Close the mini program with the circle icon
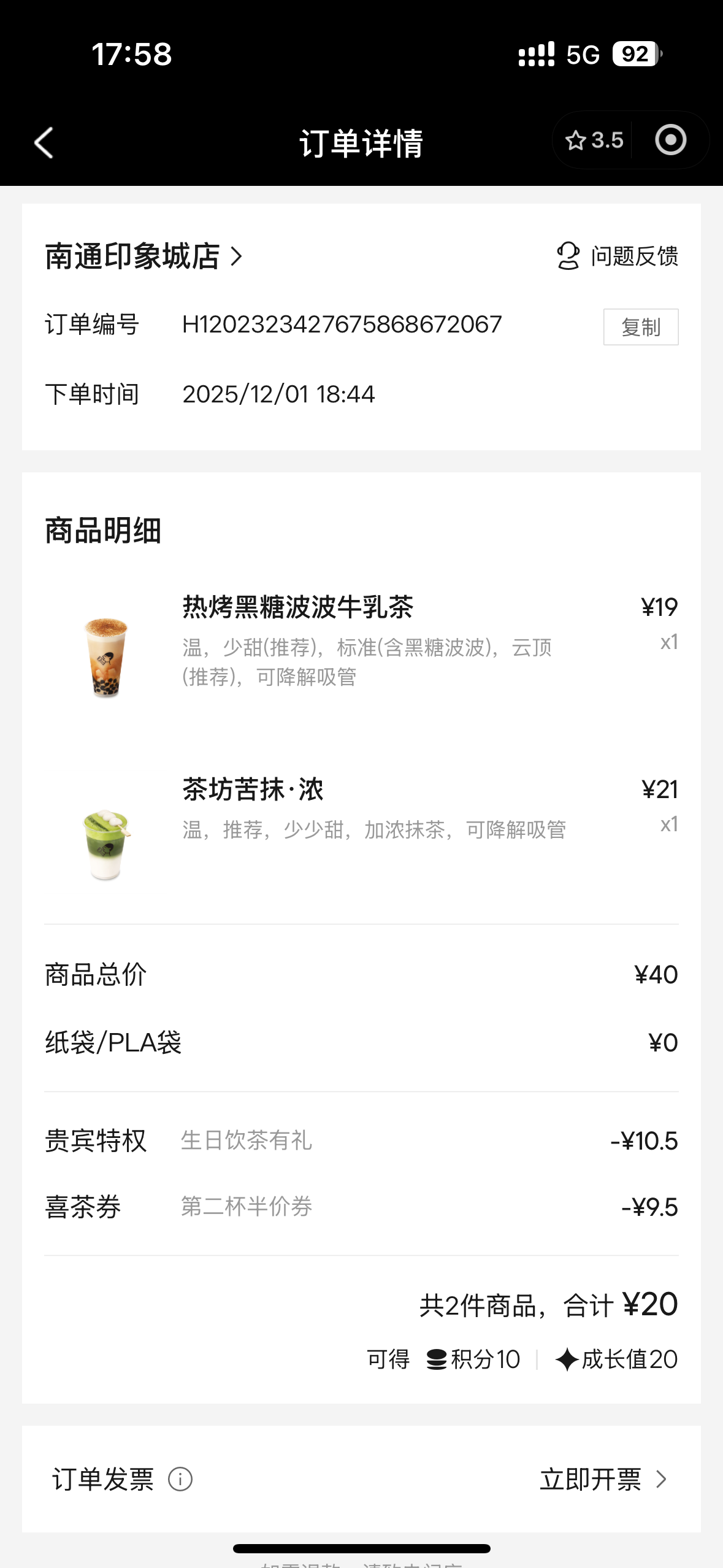723x1568 pixels. [670, 140]
